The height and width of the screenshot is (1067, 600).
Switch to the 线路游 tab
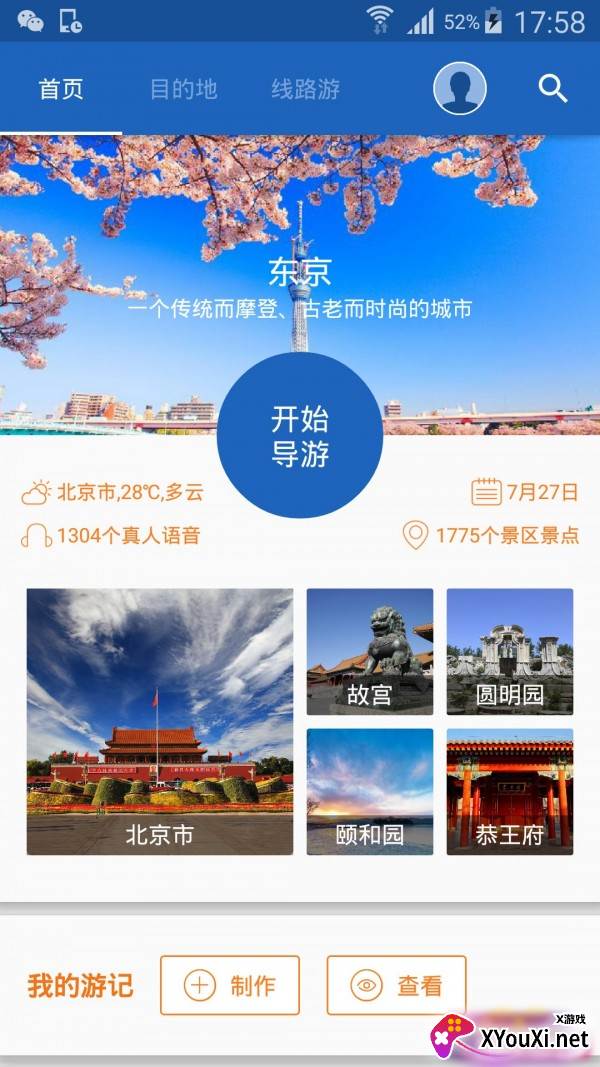tap(305, 89)
